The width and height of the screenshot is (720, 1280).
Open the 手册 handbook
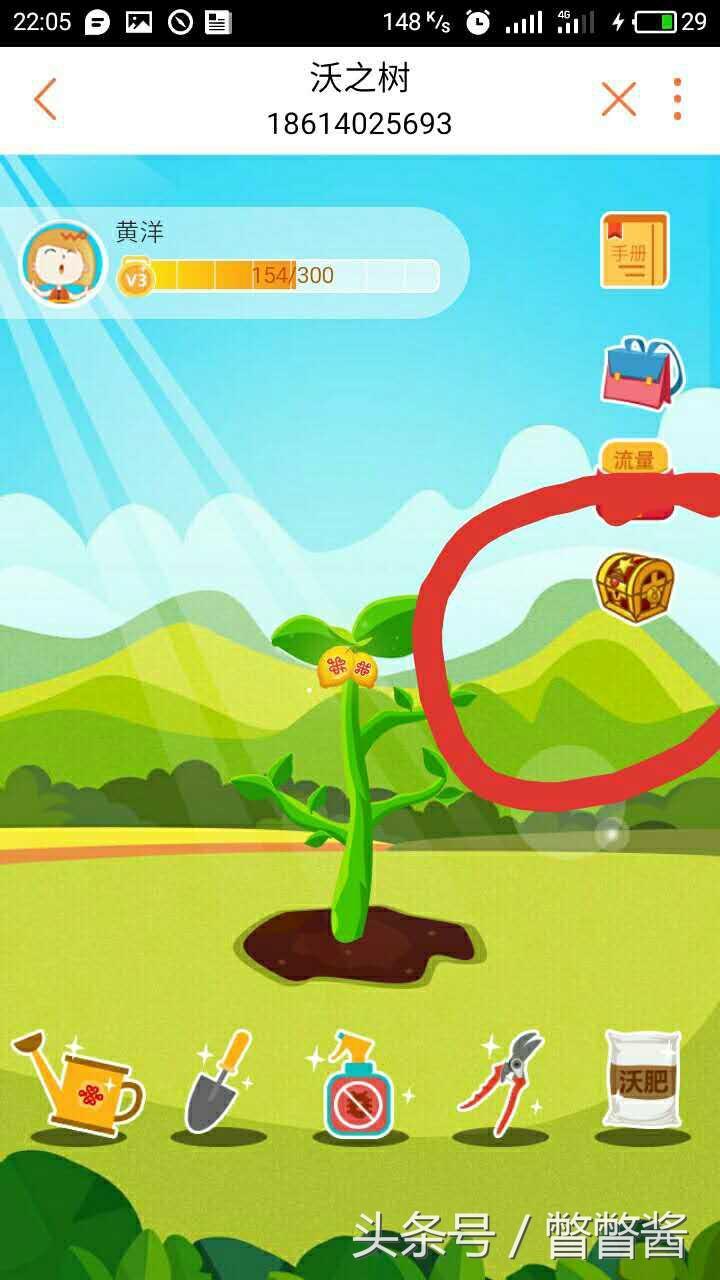pyautogui.click(x=634, y=251)
